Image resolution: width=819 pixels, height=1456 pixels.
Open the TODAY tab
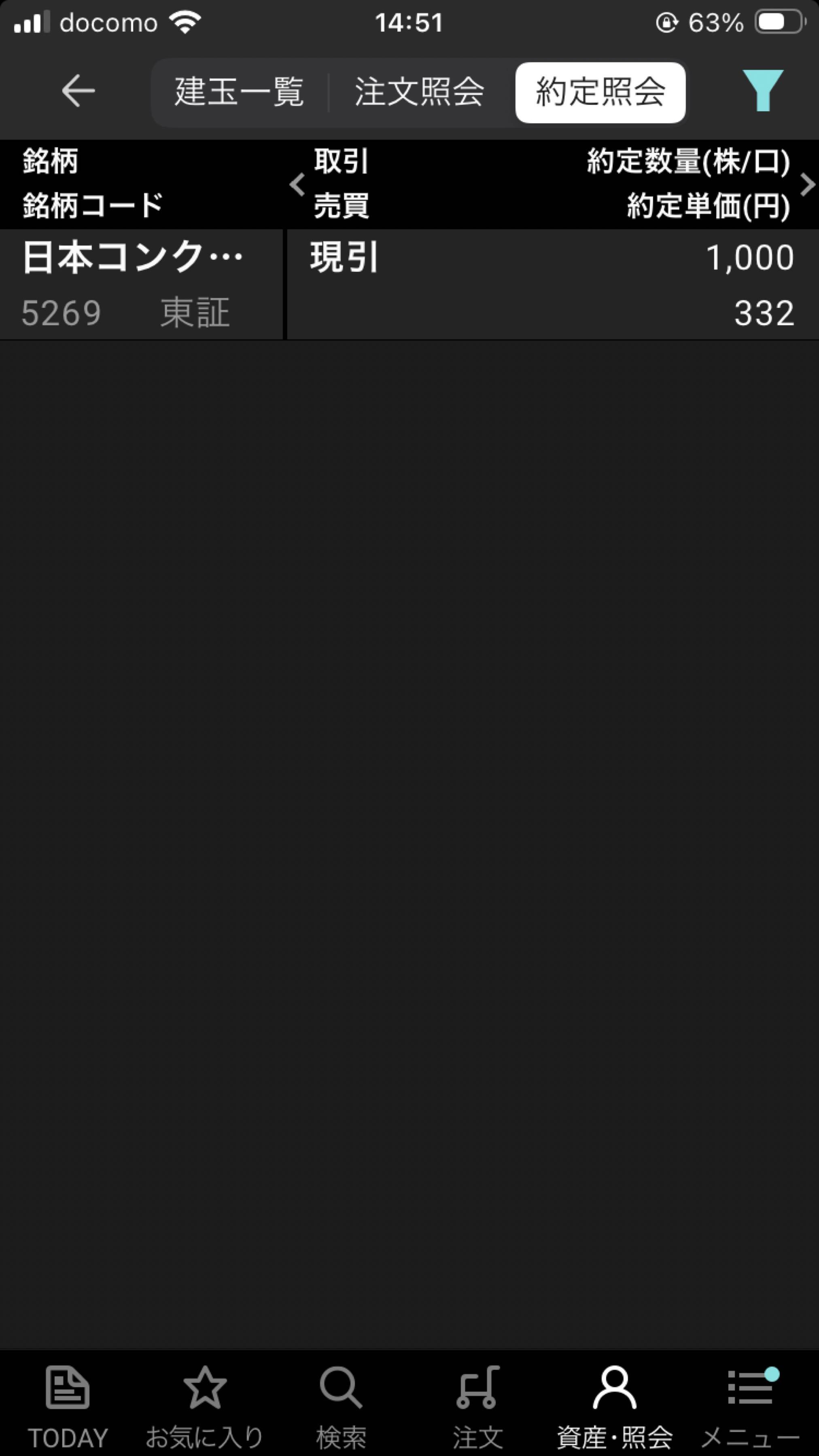[x=68, y=1404]
